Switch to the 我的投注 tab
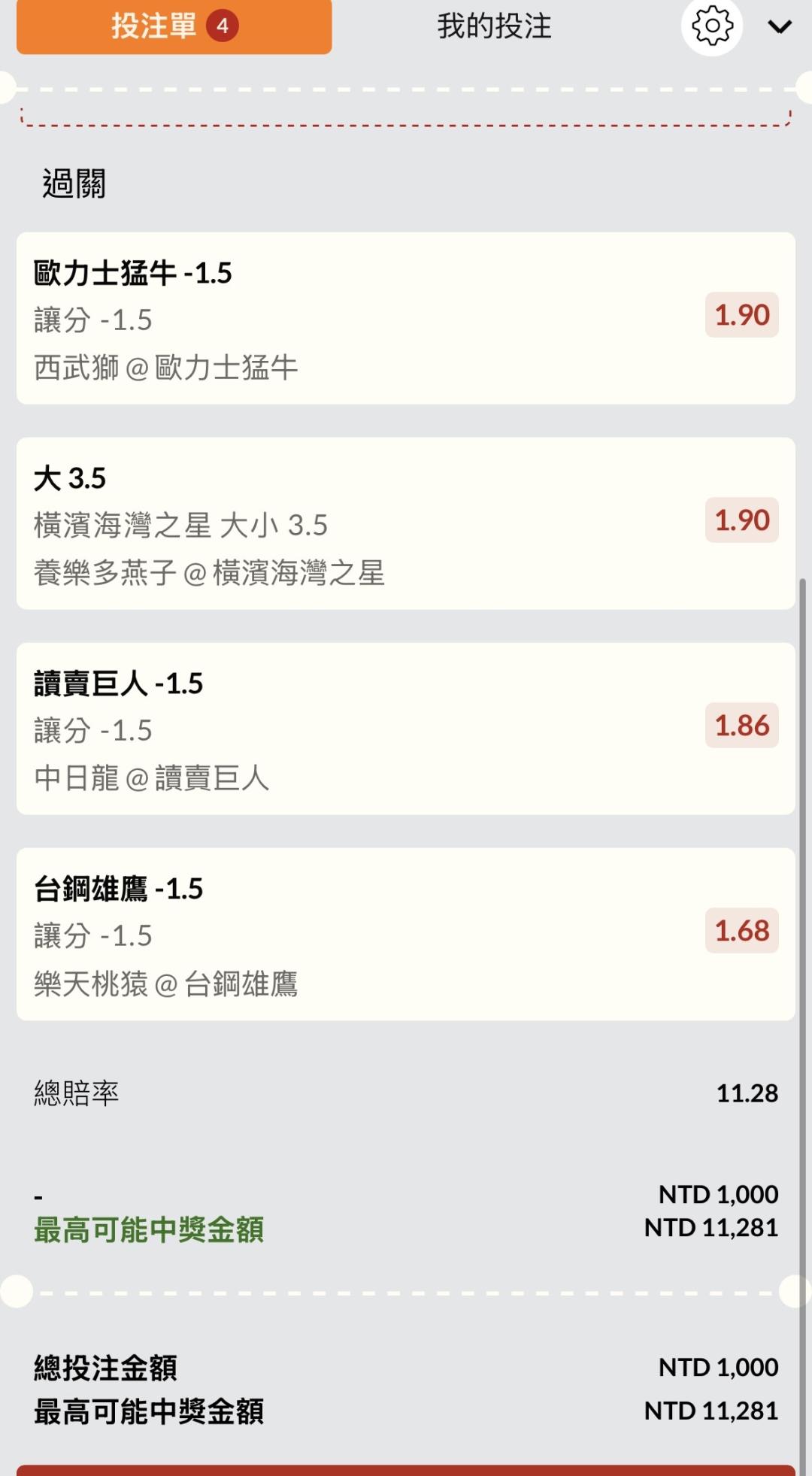Viewport: 812px width, 1476px height. tap(494, 27)
